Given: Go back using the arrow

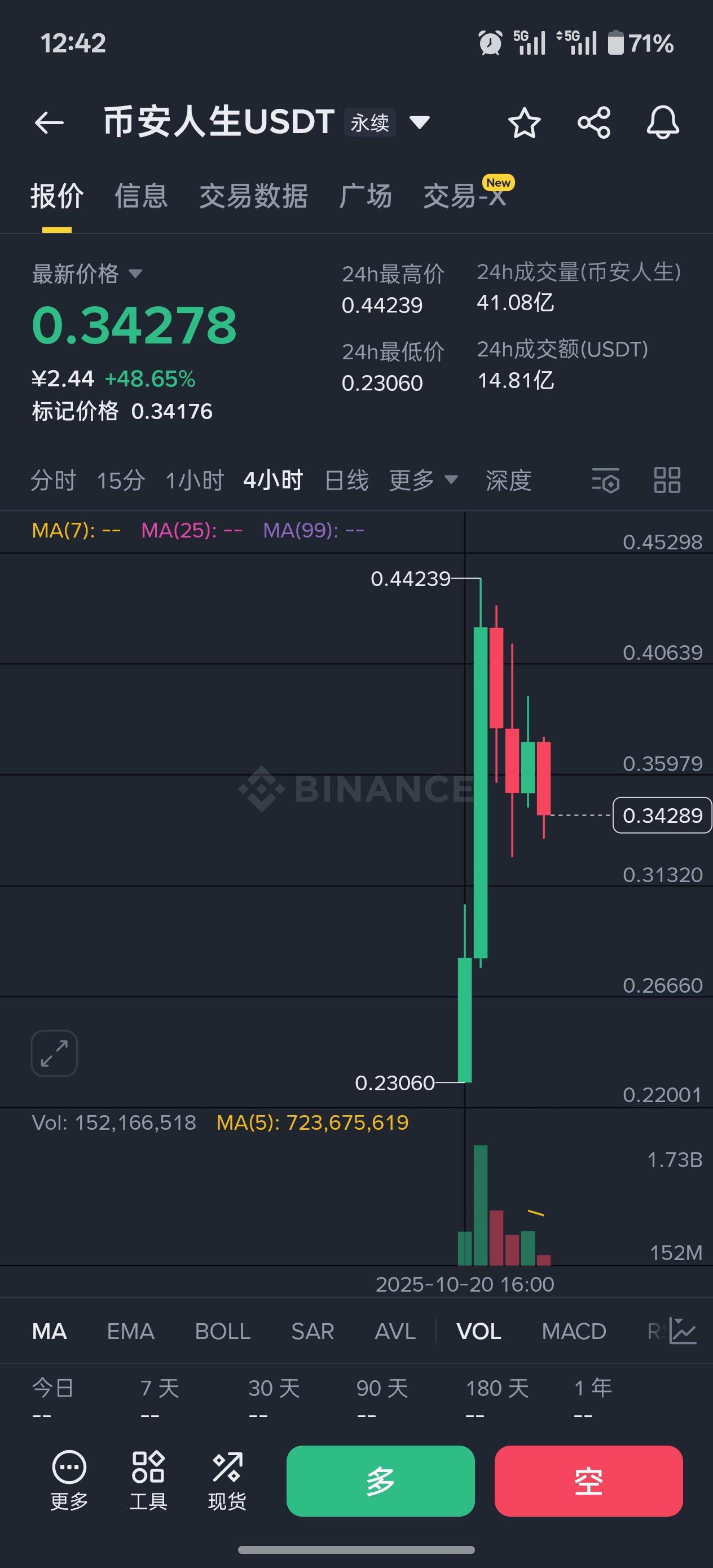Looking at the screenshot, I should click(49, 122).
